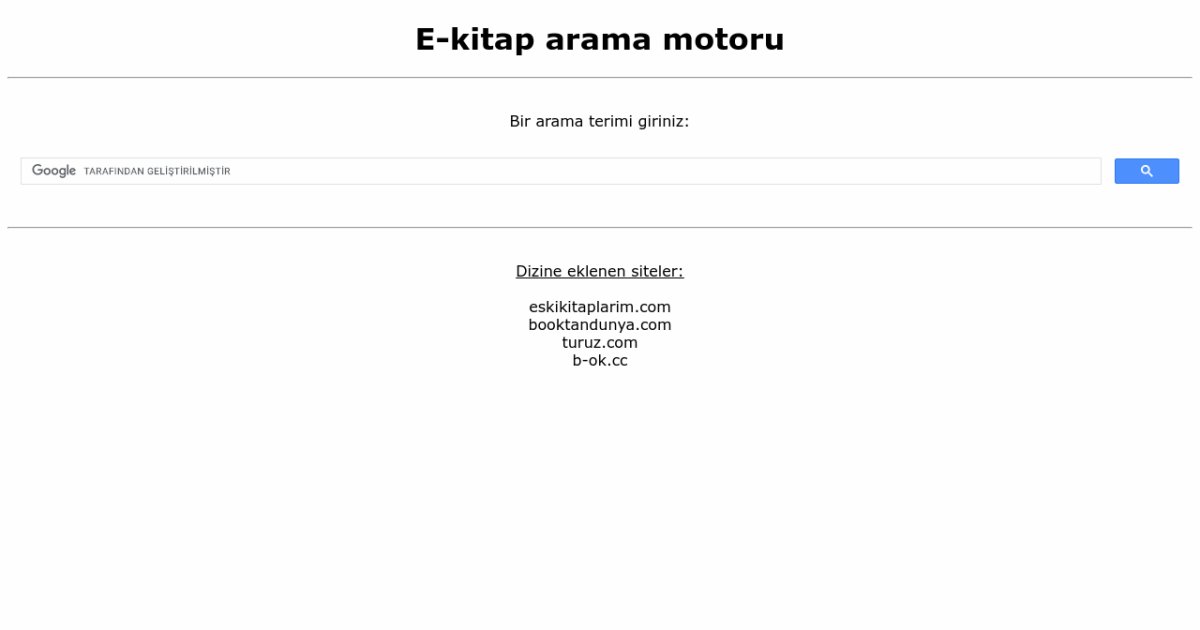Tap the blue magnifier search button
The image size is (1200, 630).
coord(1146,171)
